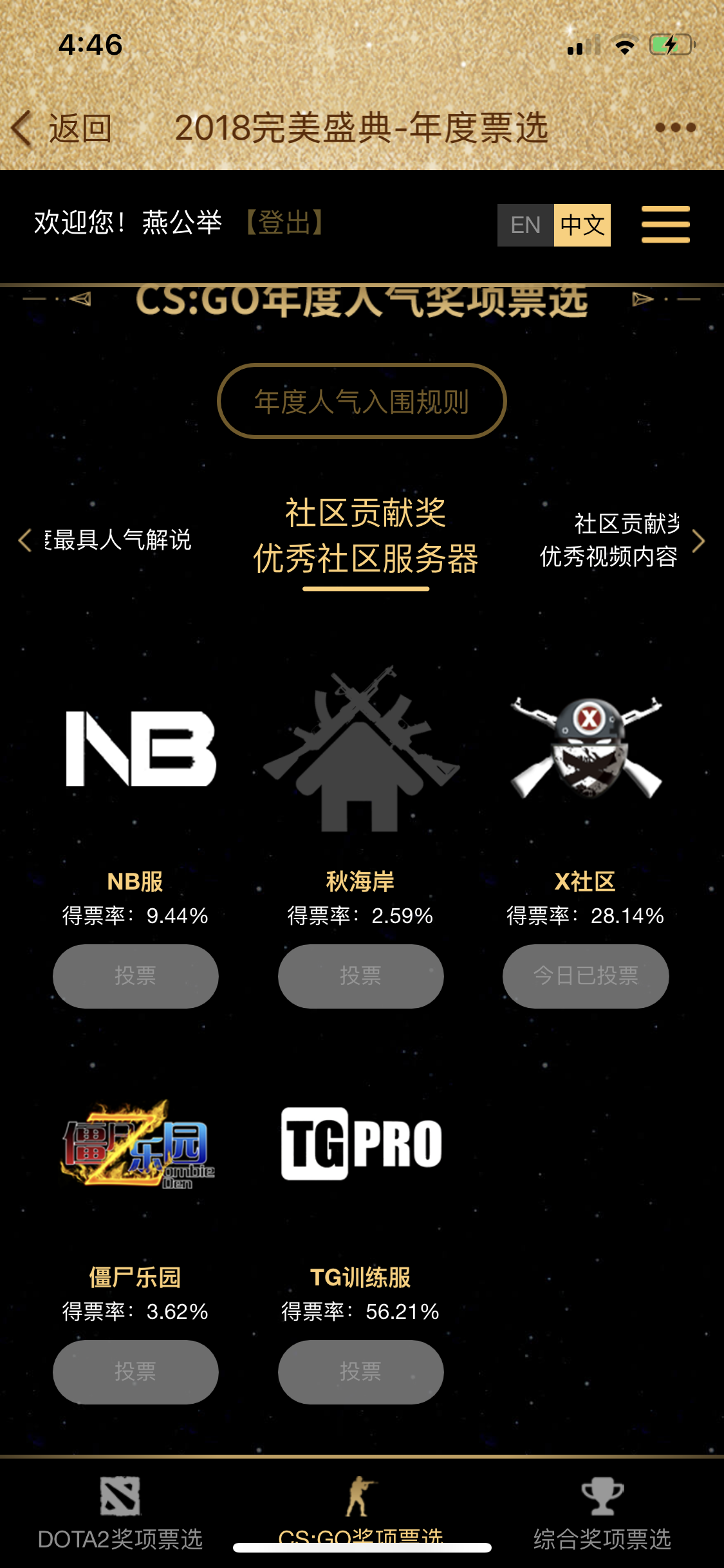
Task: Vote for 秋海岸
Action: [x=360, y=976]
